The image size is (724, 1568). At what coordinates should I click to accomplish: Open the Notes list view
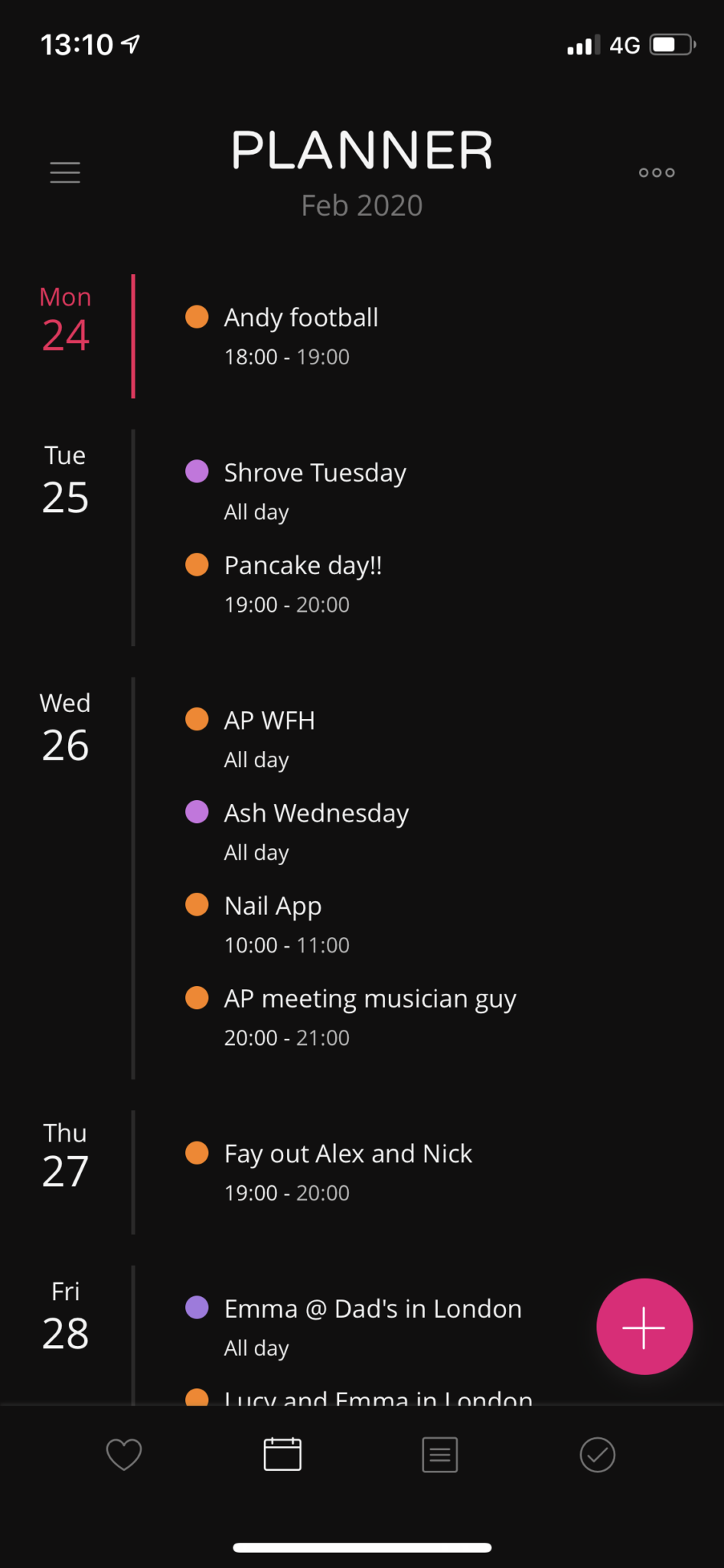pyautogui.click(x=439, y=1454)
